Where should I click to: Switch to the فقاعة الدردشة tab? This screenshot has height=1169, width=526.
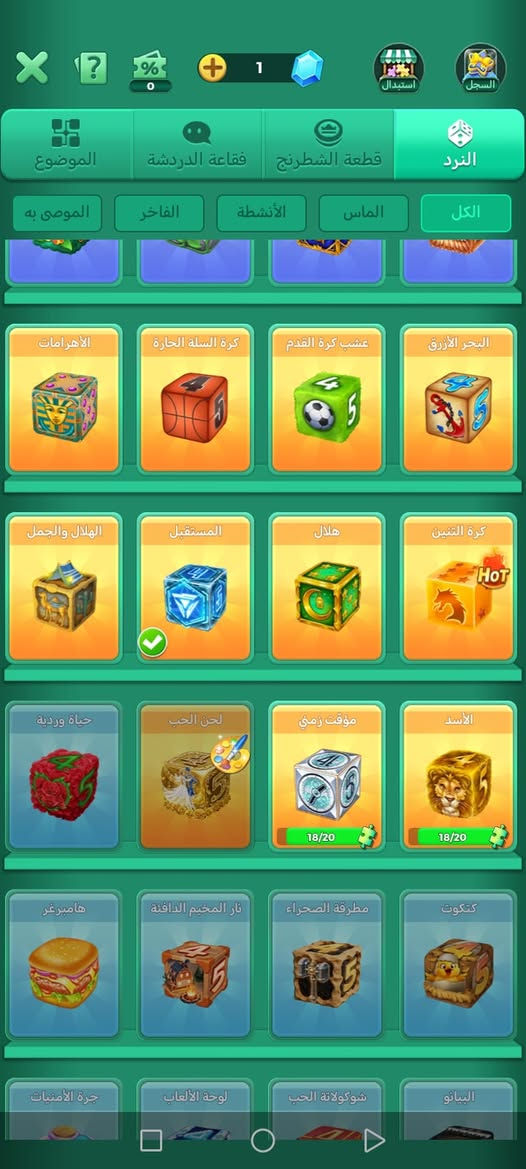[197, 145]
